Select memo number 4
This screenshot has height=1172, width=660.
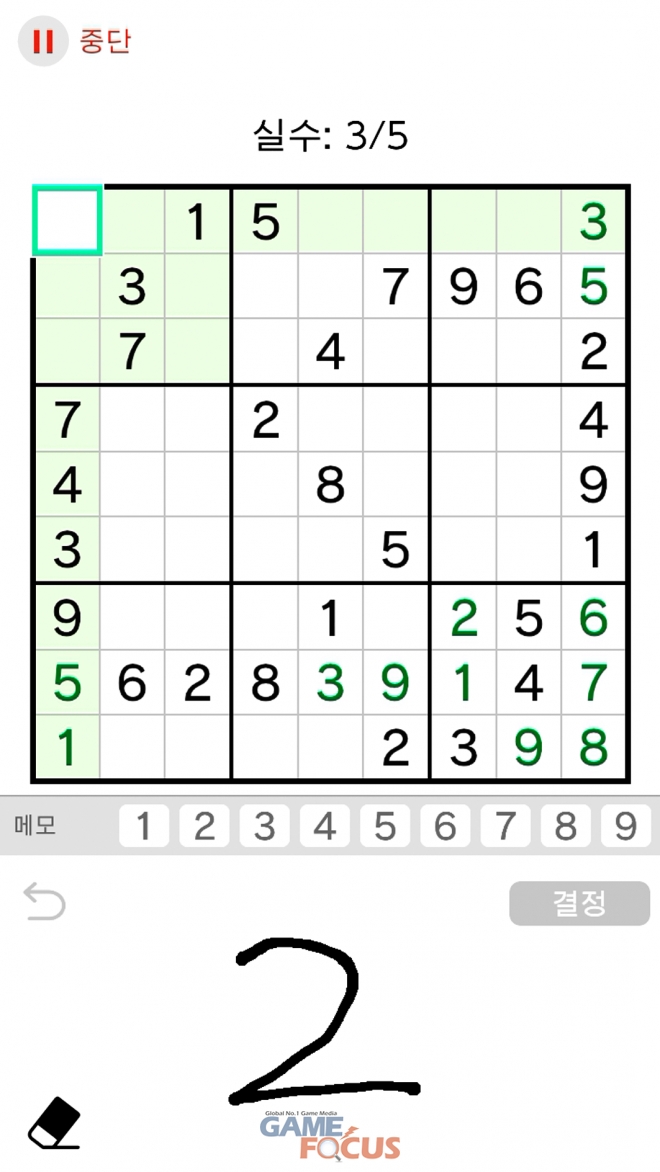point(325,827)
